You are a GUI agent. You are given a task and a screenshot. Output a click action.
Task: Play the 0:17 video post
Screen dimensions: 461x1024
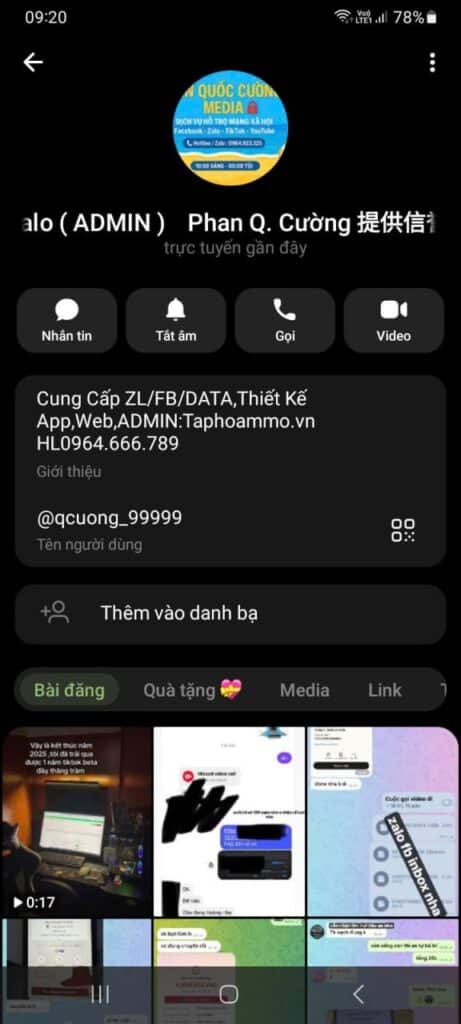(x=76, y=822)
